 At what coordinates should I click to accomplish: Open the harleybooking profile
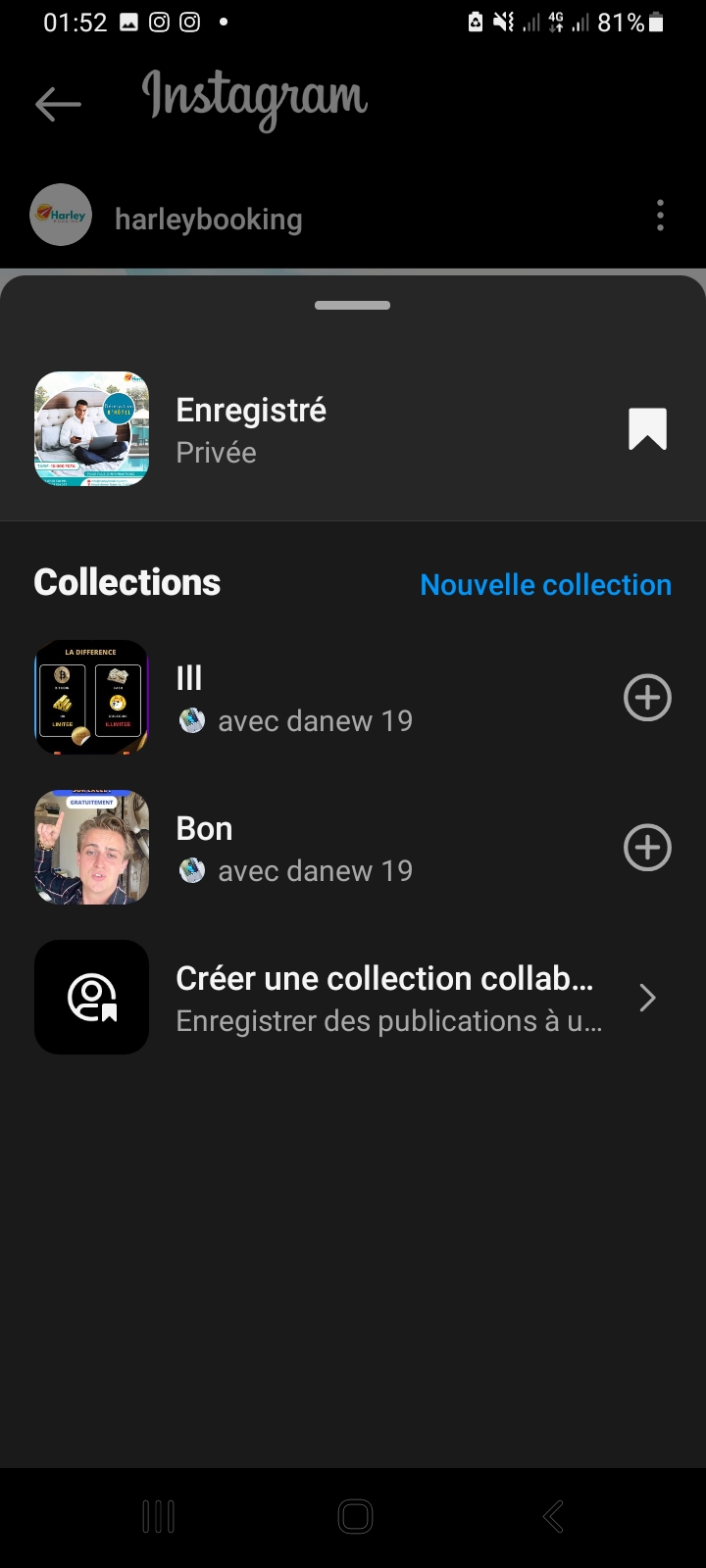point(208,220)
